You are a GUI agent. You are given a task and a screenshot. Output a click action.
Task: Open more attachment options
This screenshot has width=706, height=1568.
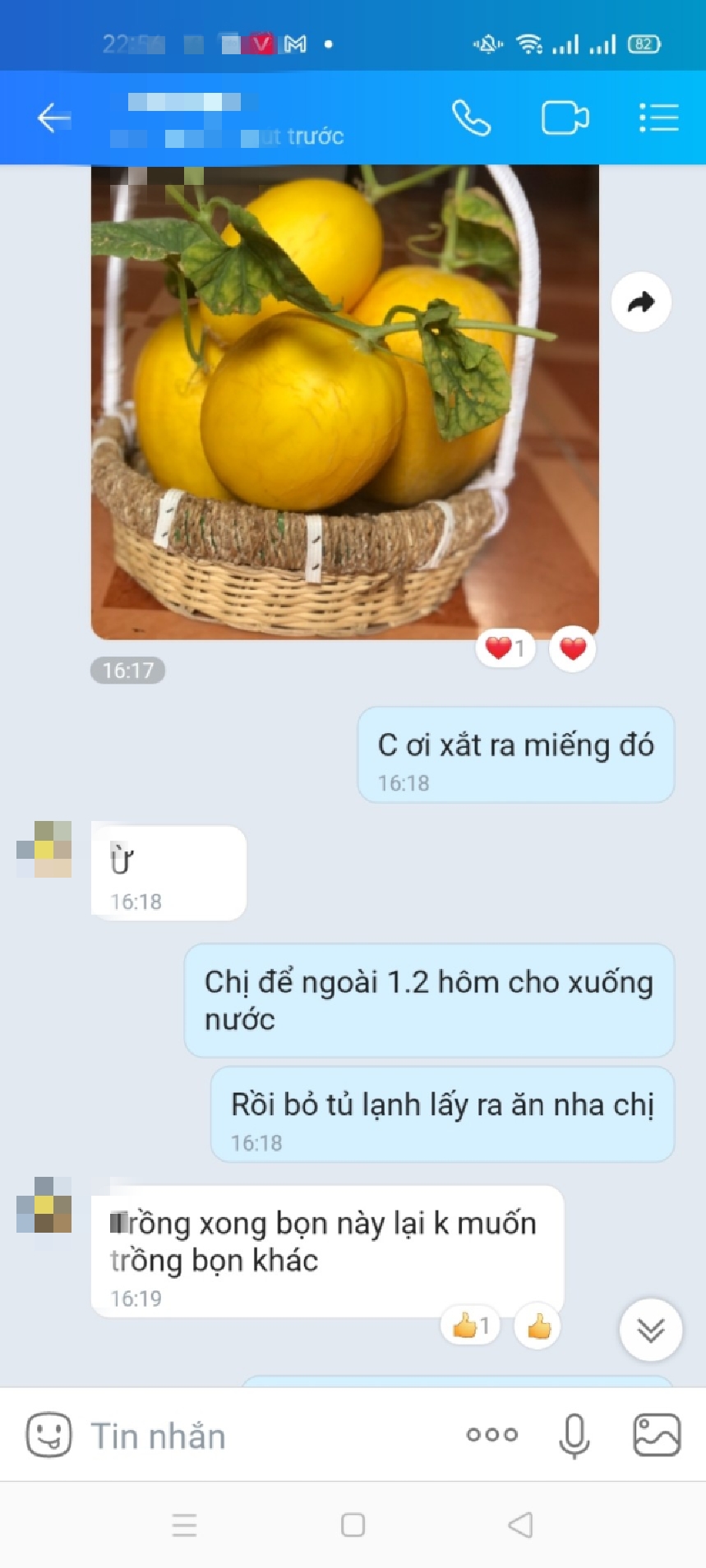[x=491, y=1435]
